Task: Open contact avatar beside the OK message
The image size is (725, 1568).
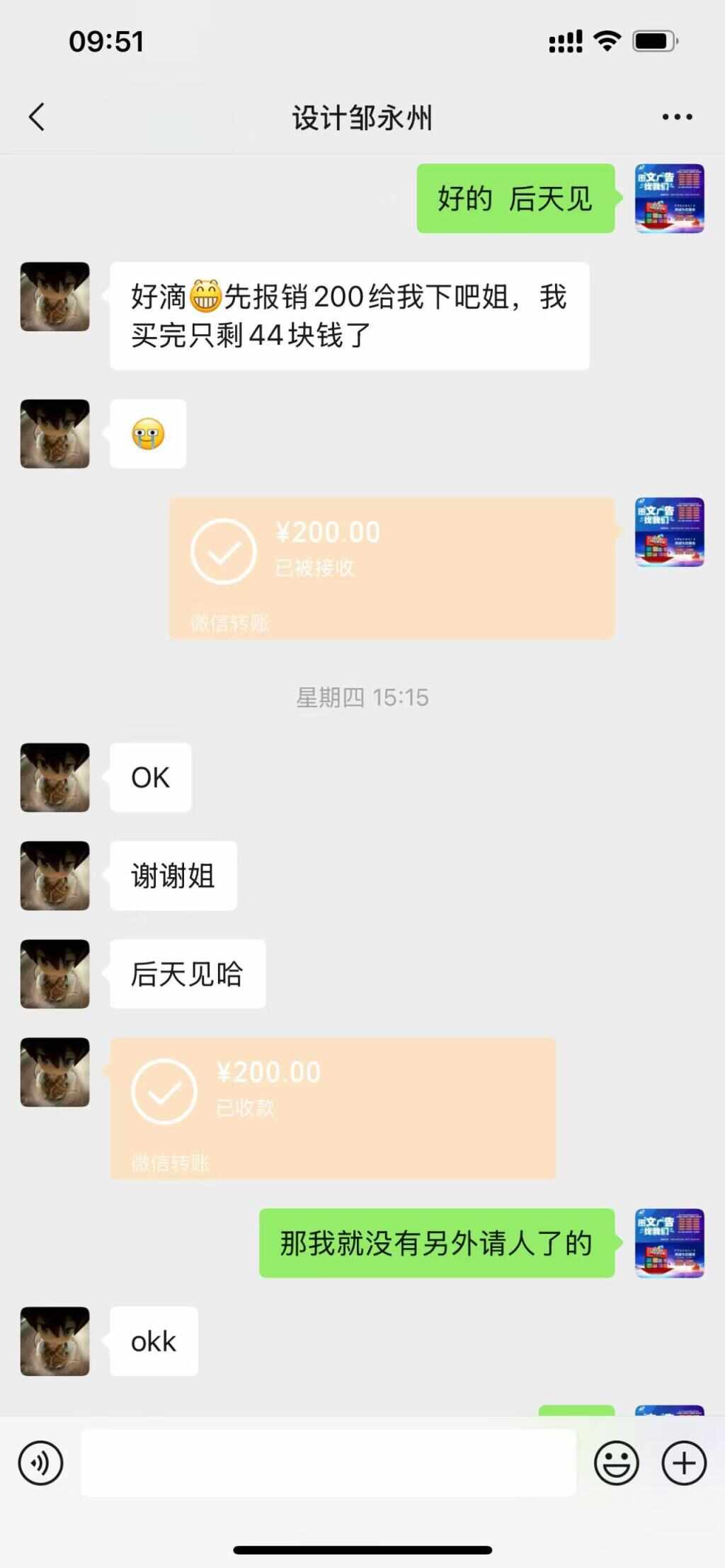Action: (x=55, y=777)
